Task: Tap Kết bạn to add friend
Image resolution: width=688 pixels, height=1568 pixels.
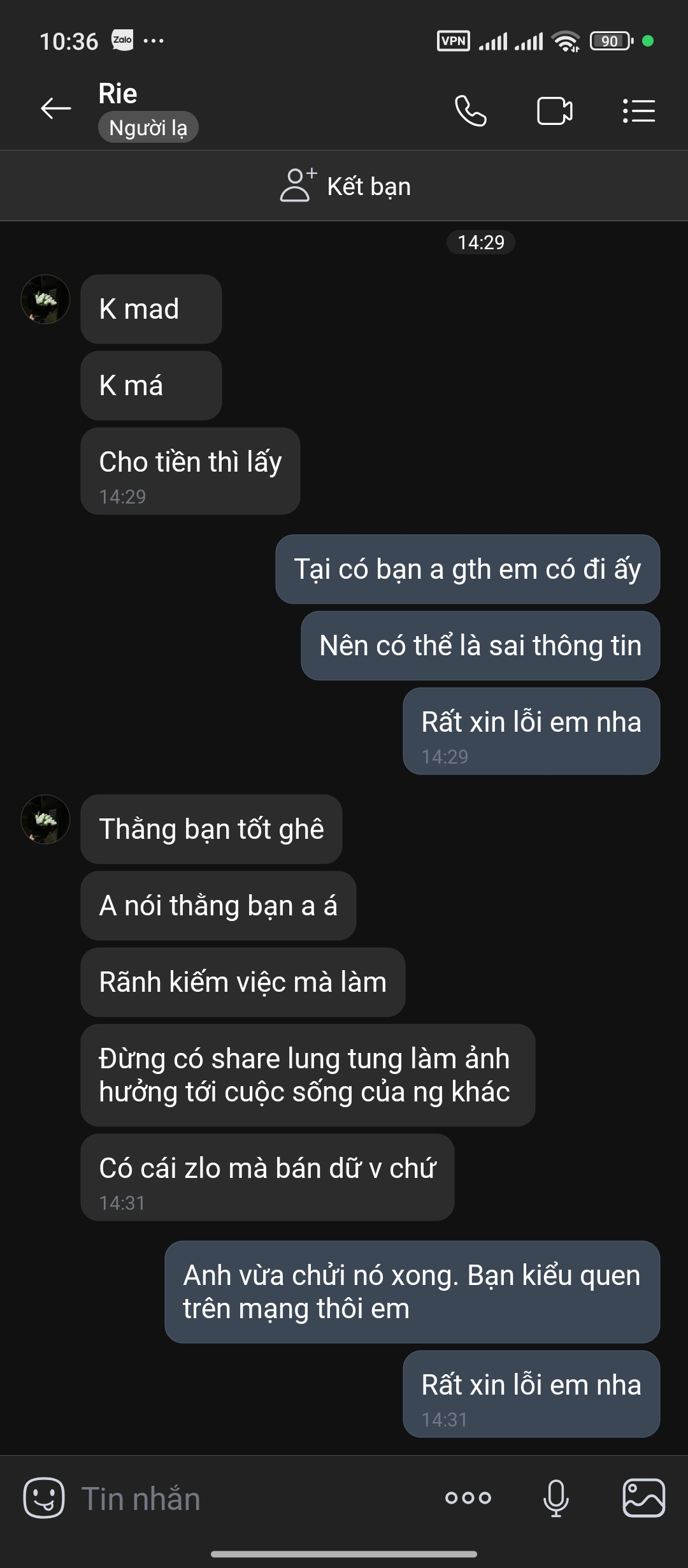Action: pos(345,186)
